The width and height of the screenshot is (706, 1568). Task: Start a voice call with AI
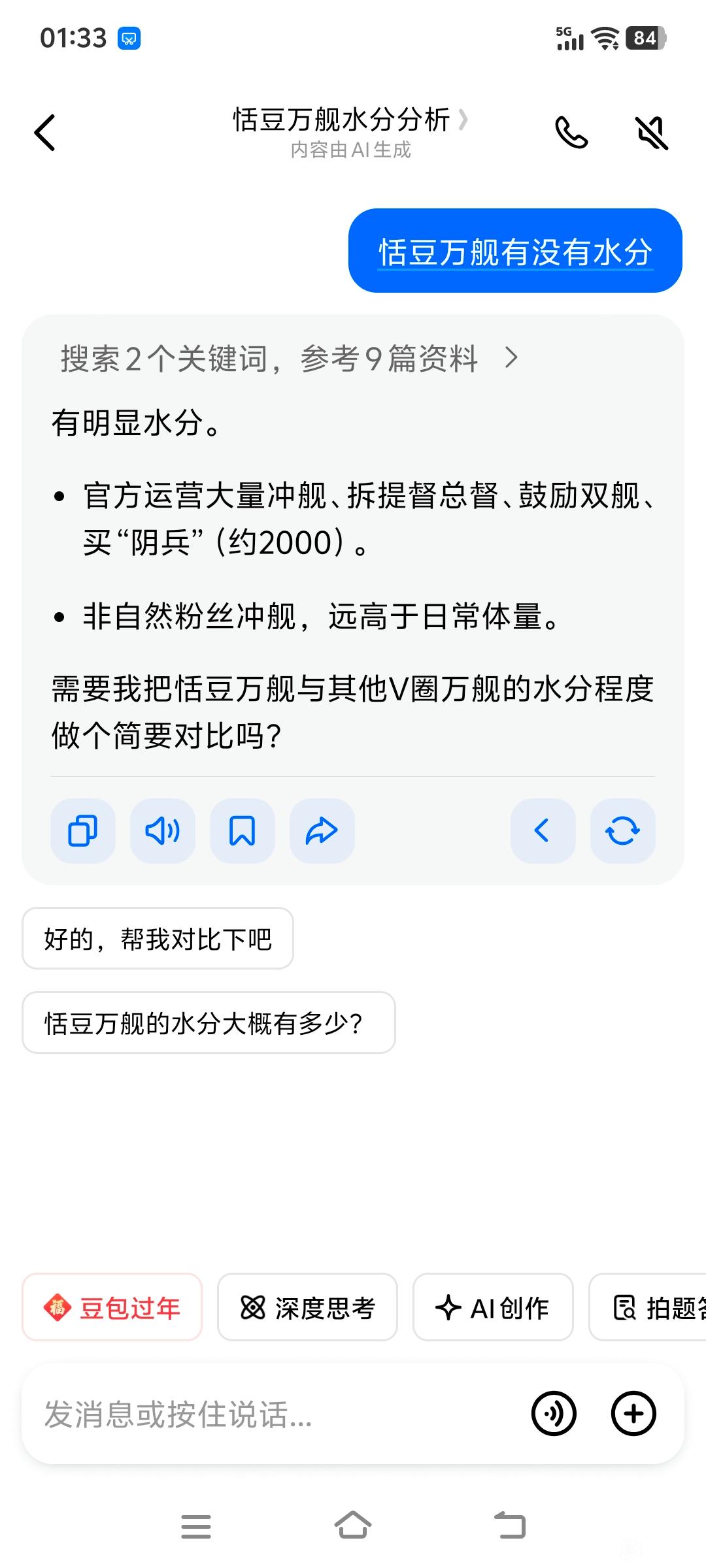click(x=571, y=133)
